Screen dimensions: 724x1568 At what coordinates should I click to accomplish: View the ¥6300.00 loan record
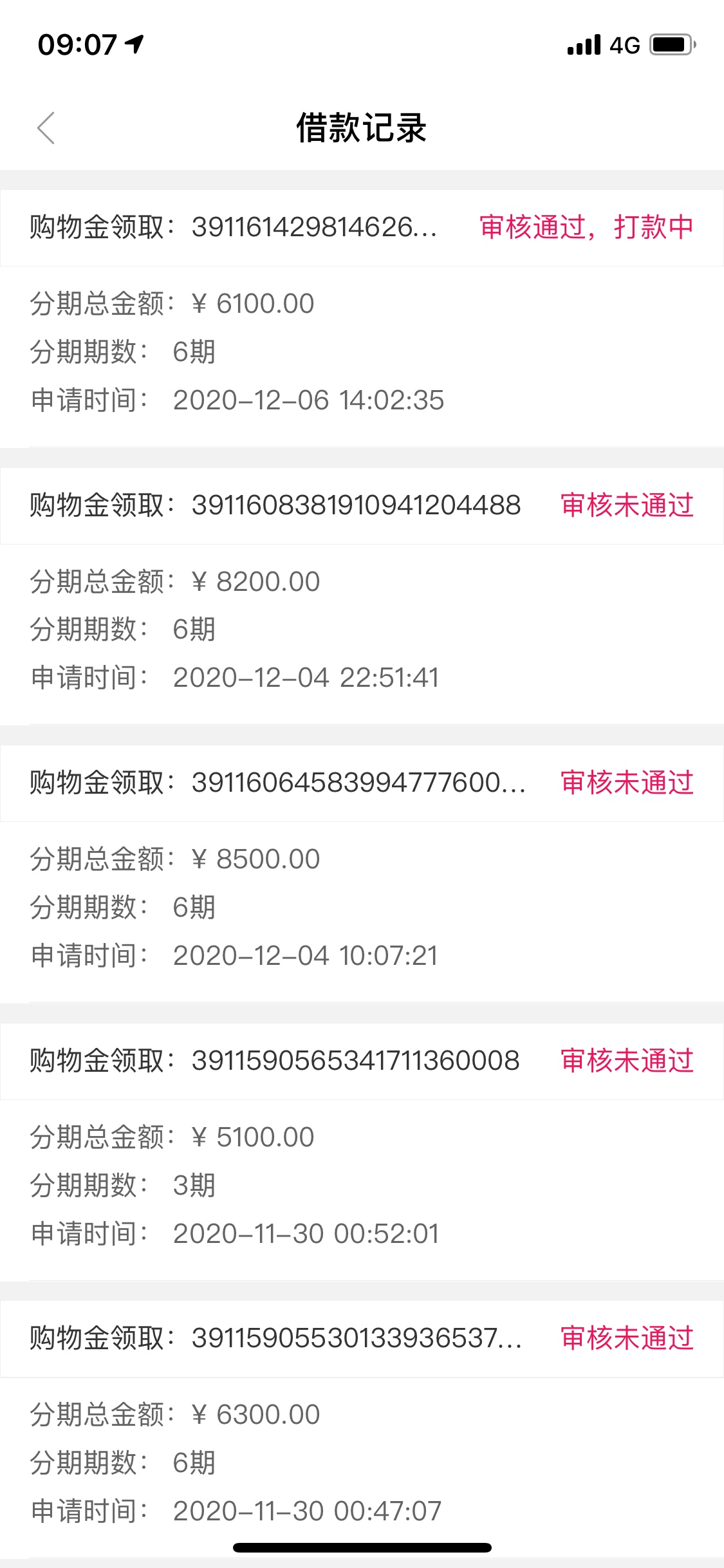point(362,1429)
